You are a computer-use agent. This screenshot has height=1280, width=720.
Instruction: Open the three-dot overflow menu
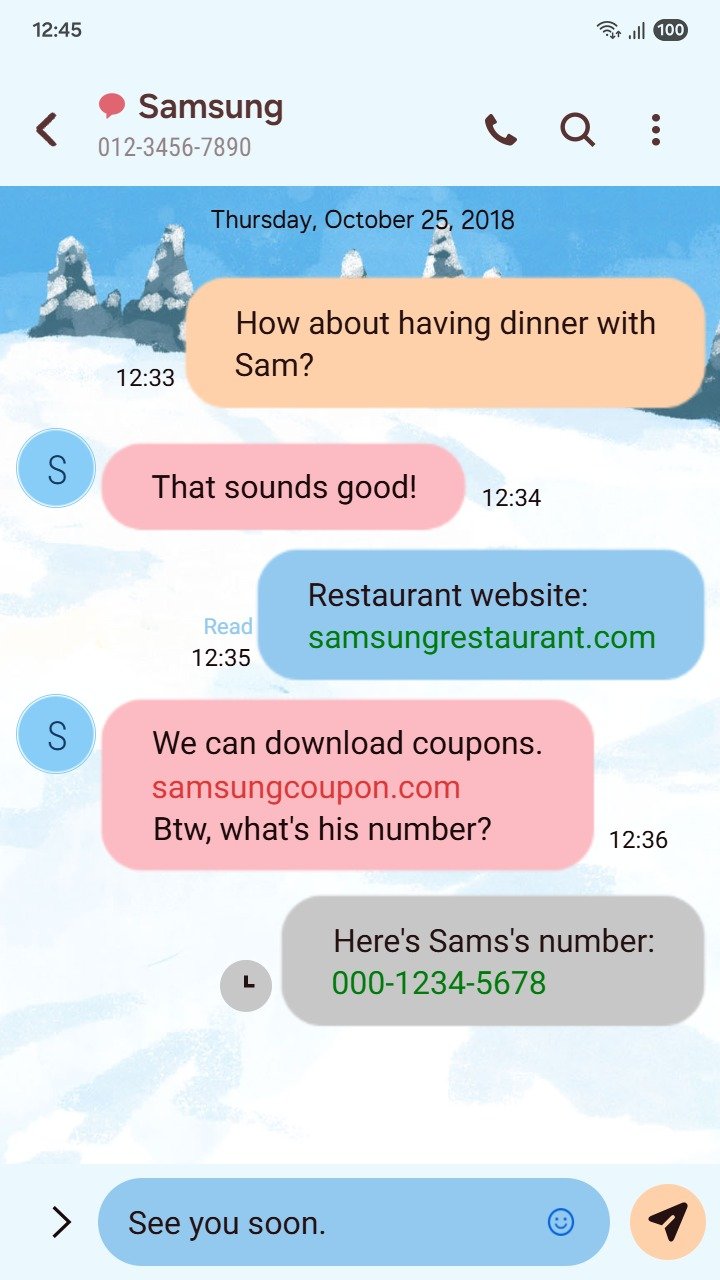(x=655, y=130)
